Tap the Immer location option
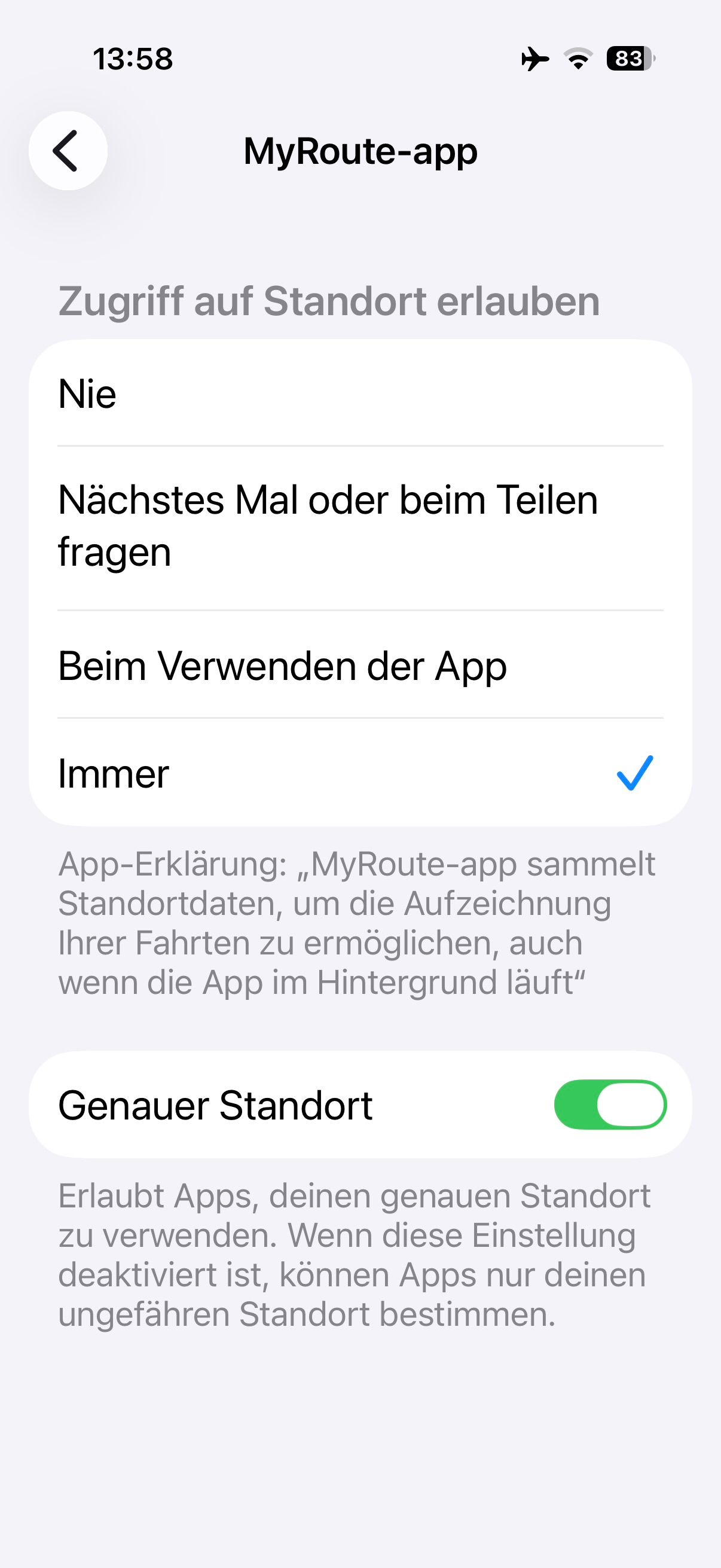The height and width of the screenshot is (1568, 721). tap(360, 773)
